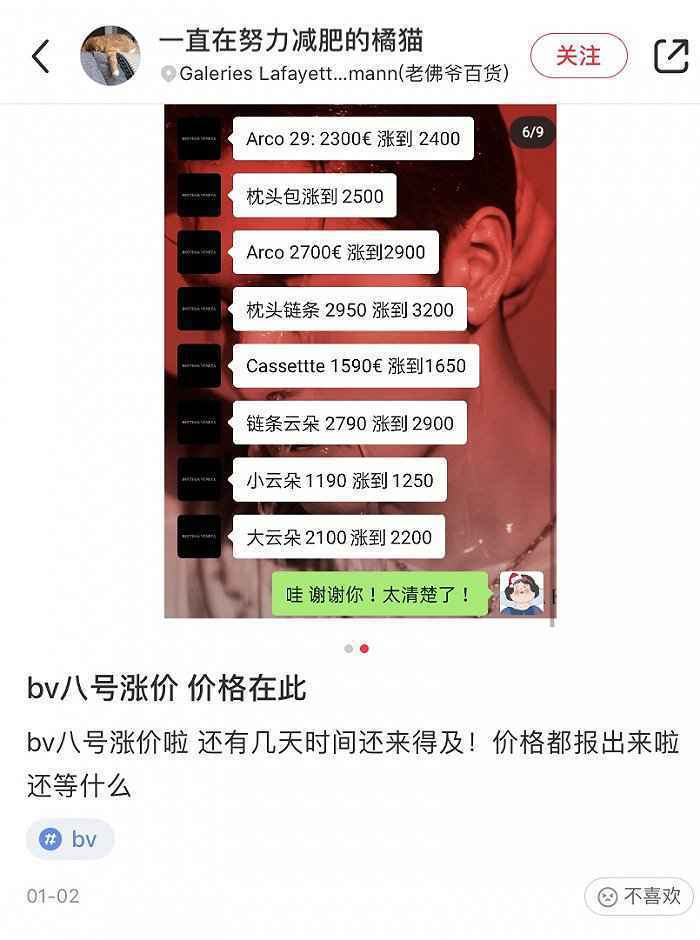The image size is (700, 940).
Task: Follow the author with 关注 button
Action: 578,56
